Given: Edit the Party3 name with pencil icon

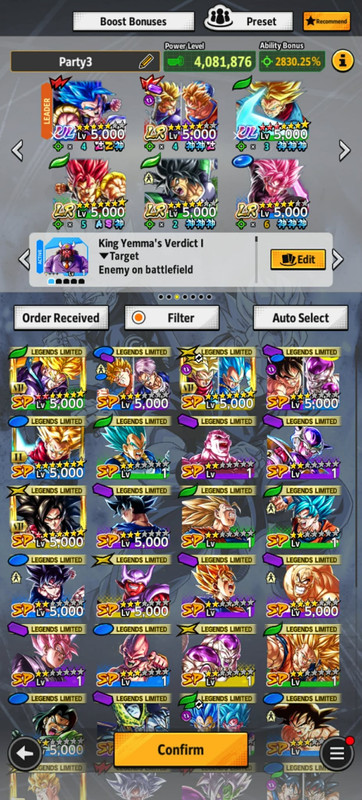Looking at the screenshot, I should click(x=146, y=62).
